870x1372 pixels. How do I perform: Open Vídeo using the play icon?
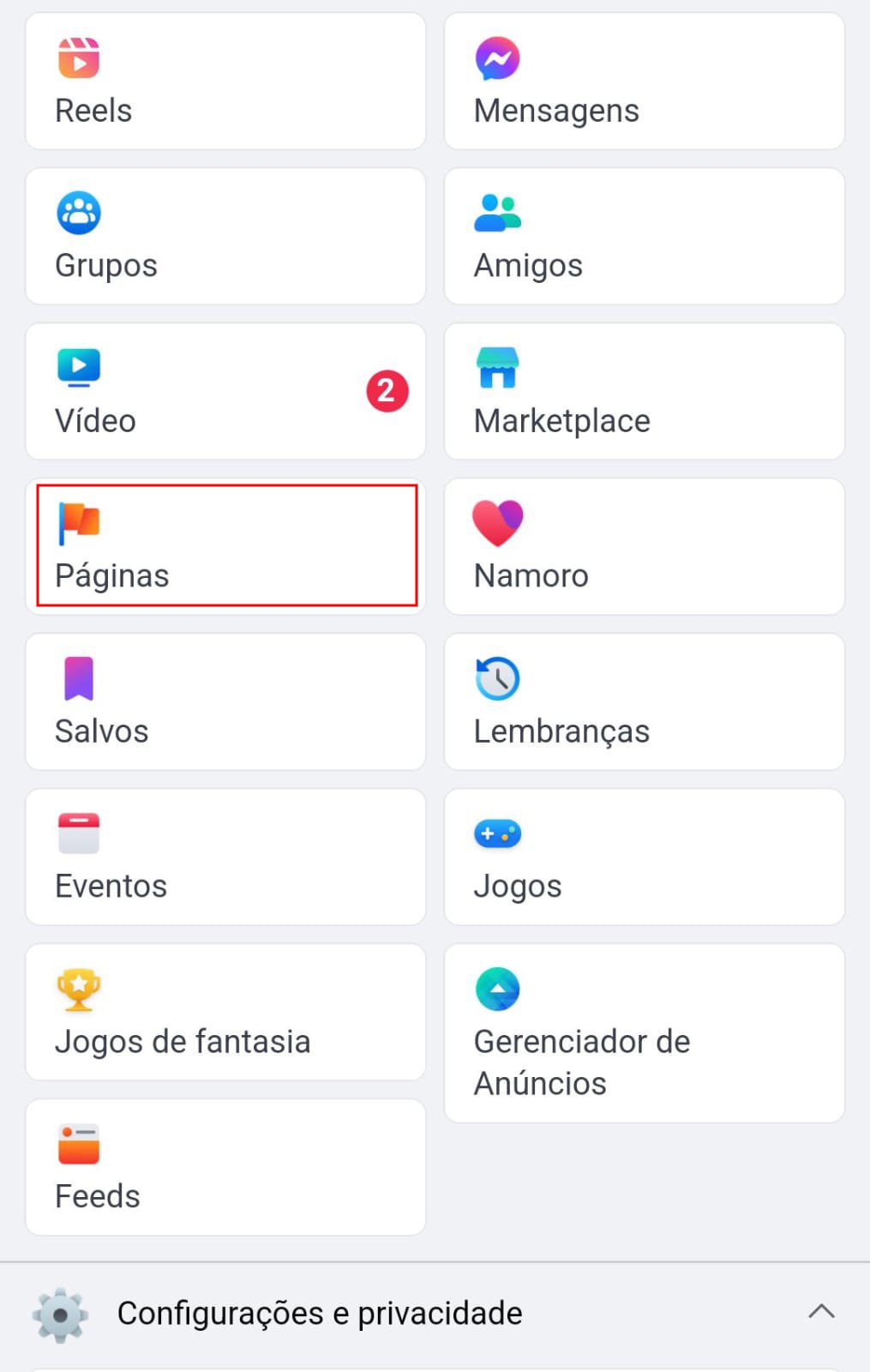click(79, 369)
